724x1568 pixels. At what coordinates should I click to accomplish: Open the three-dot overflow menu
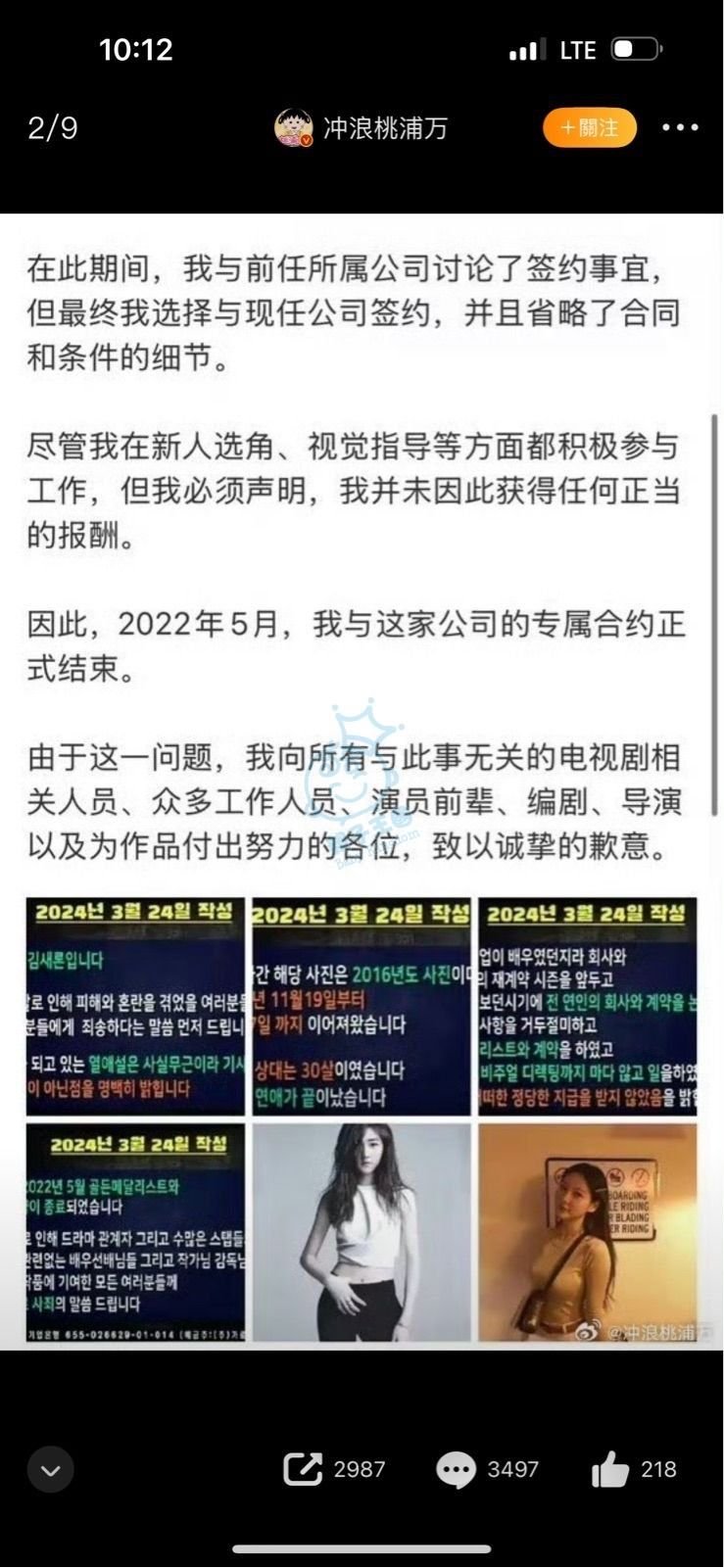[x=680, y=128]
